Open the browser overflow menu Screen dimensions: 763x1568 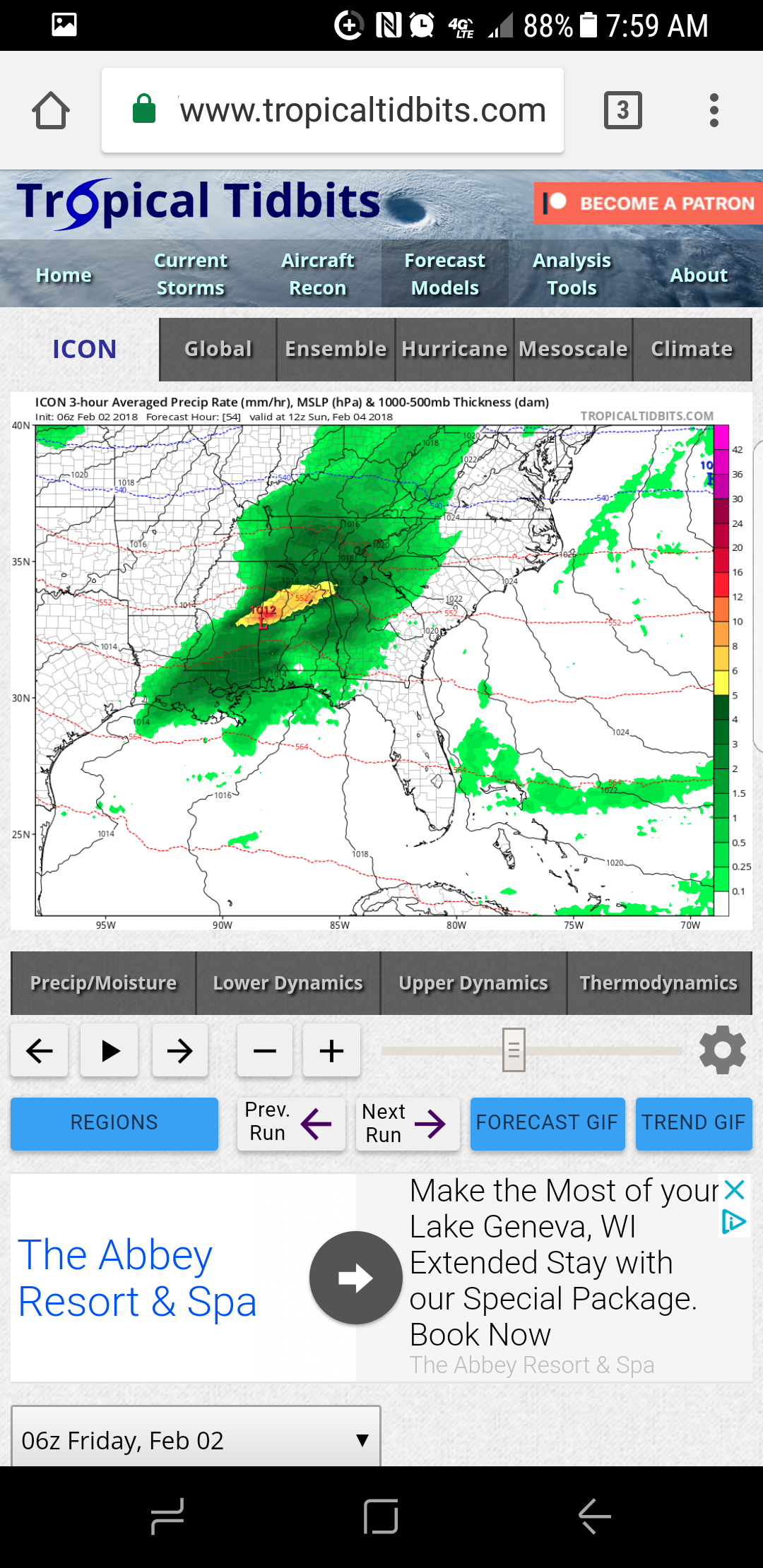tap(714, 110)
